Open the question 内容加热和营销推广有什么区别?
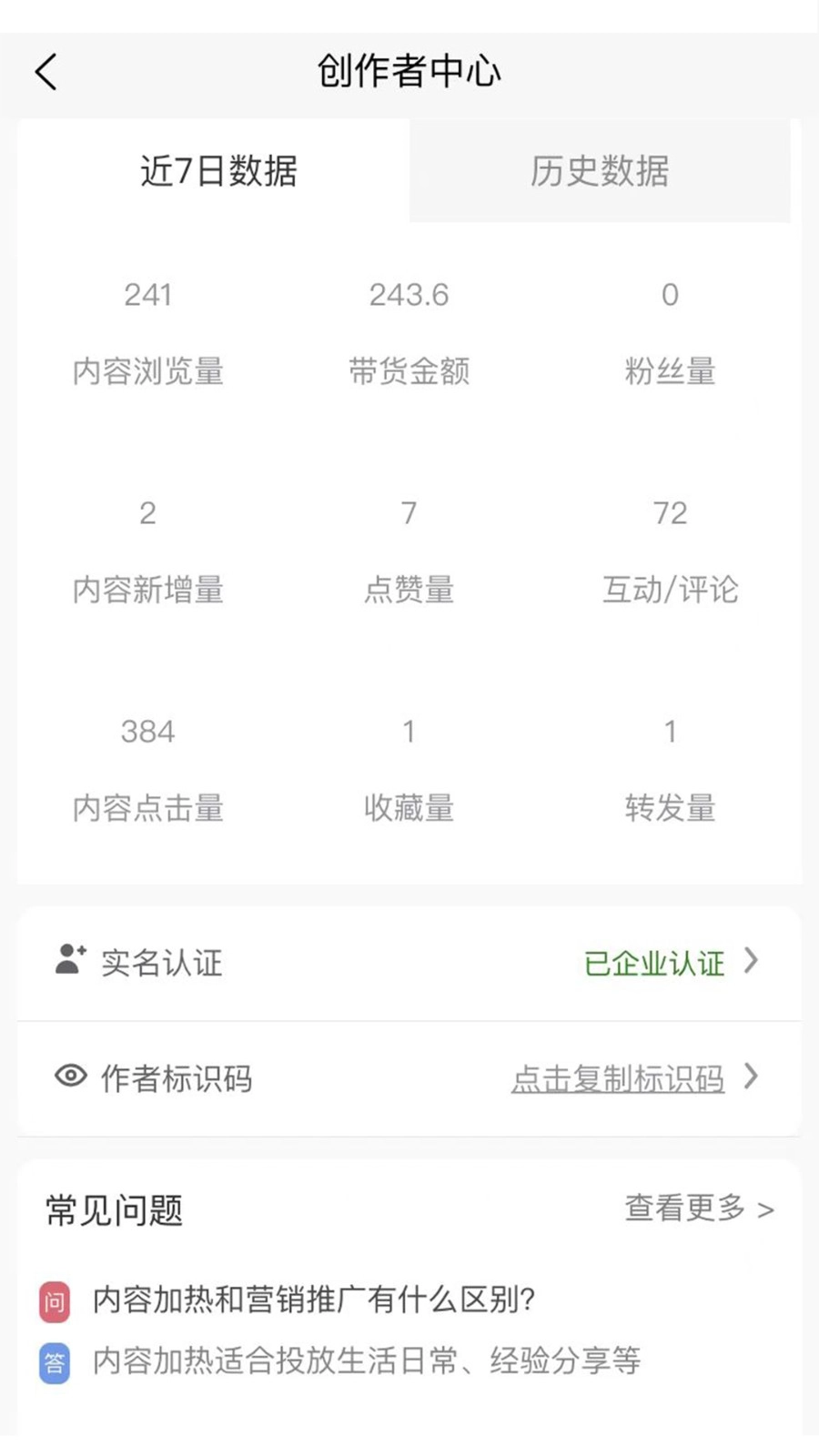The image size is (819, 1456). 314,1299
